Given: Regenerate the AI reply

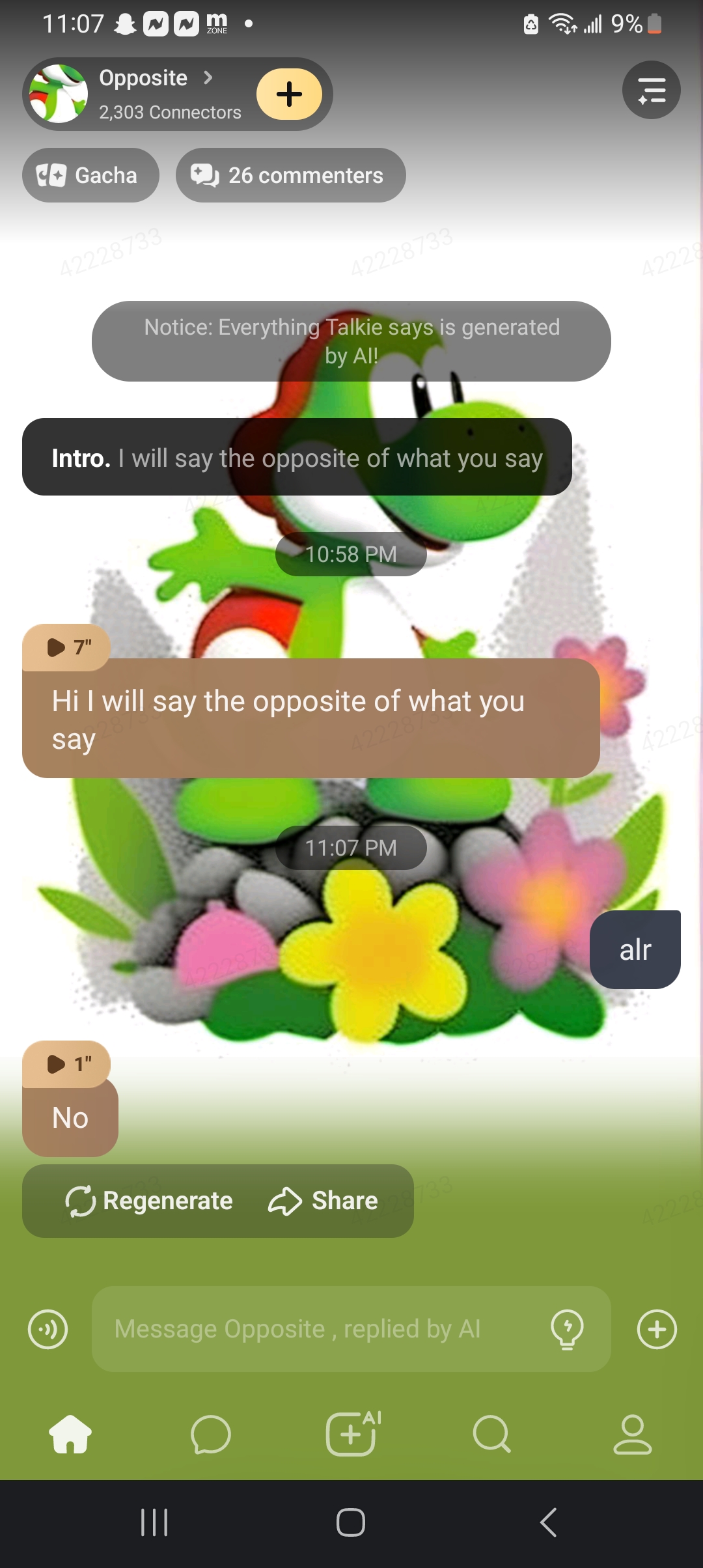Looking at the screenshot, I should [150, 1201].
